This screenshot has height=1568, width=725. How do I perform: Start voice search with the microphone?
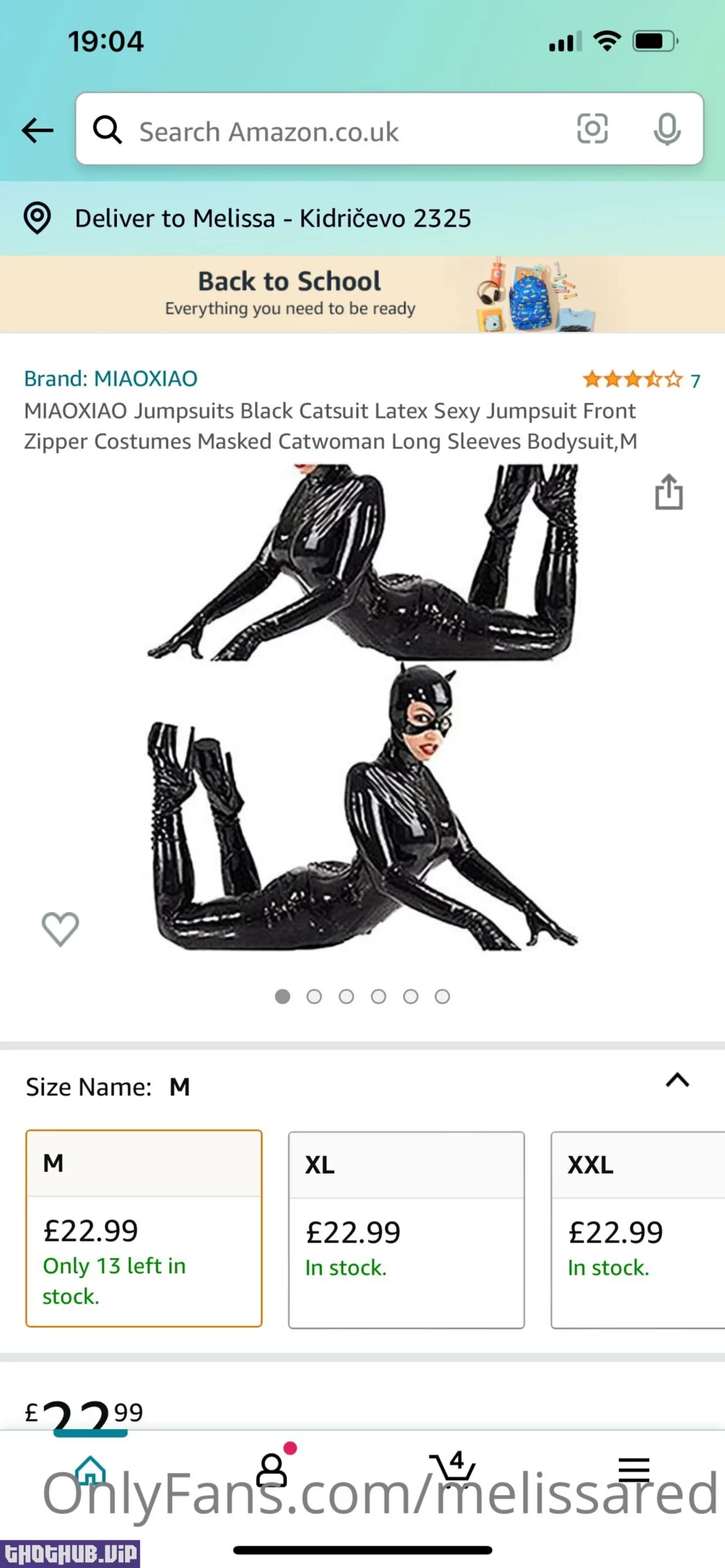click(x=667, y=129)
